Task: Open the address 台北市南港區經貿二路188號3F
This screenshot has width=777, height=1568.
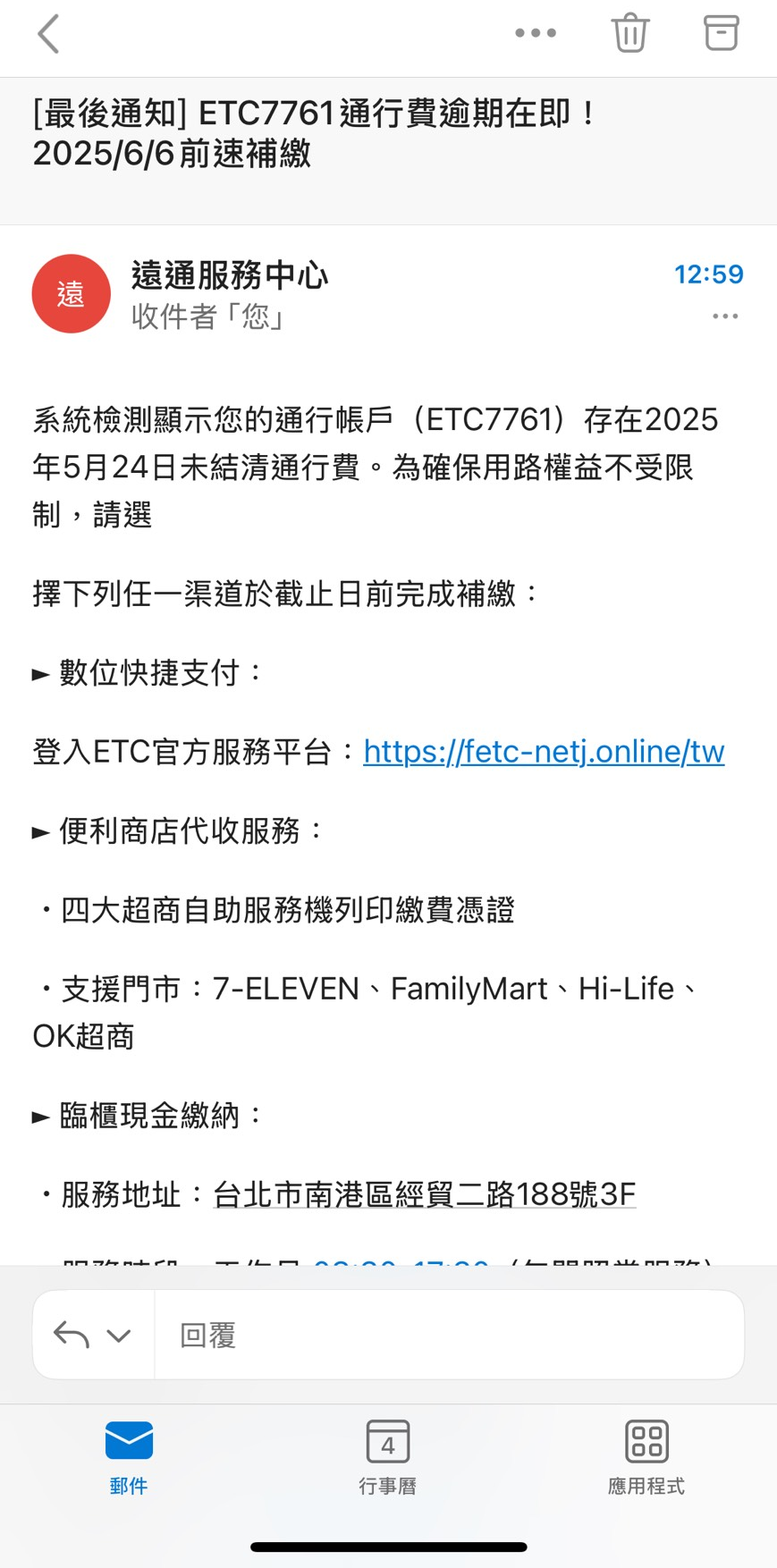Action: click(425, 1194)
